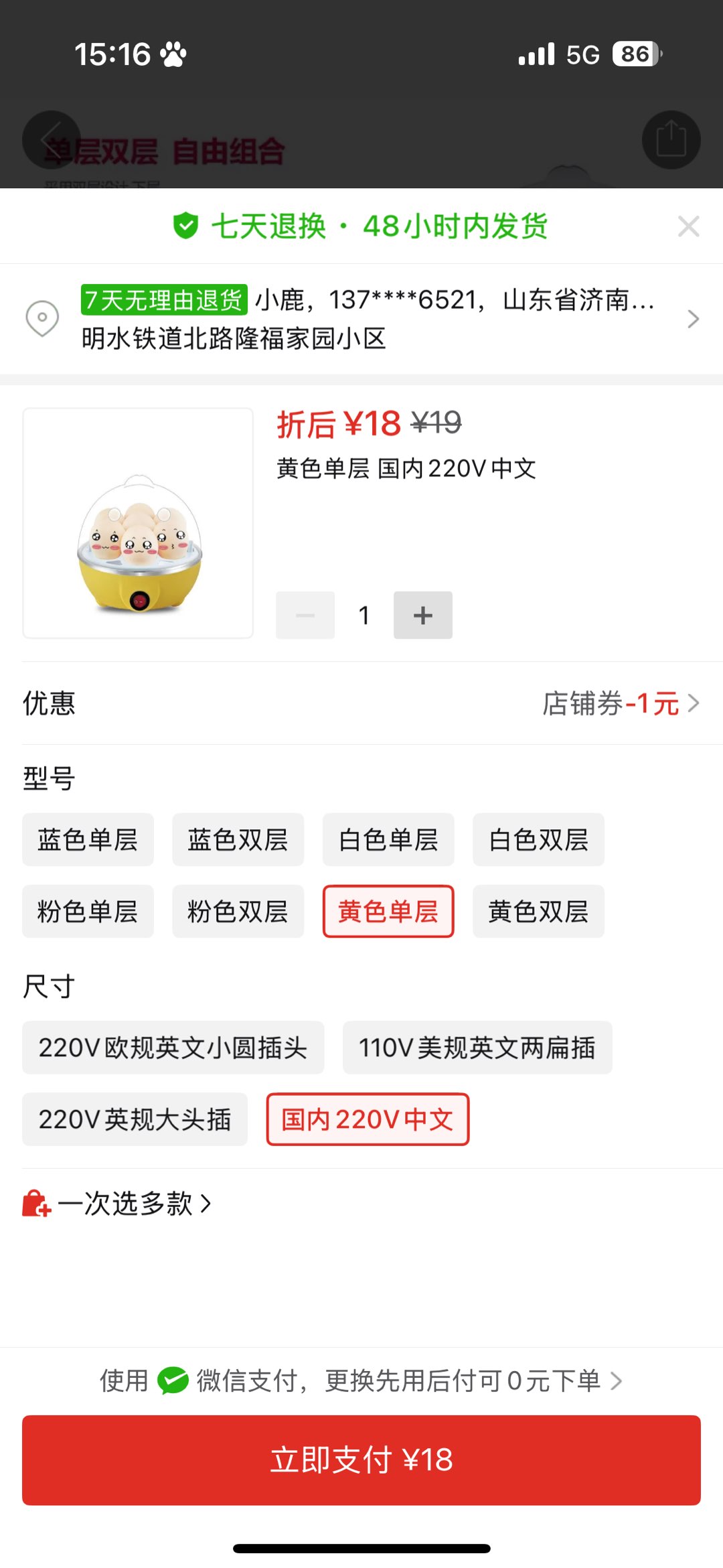Select size 220V欧规英文小圆插头
Image resolution: width=723 pixels, height=1568 pixels.
pos(173,1048)
